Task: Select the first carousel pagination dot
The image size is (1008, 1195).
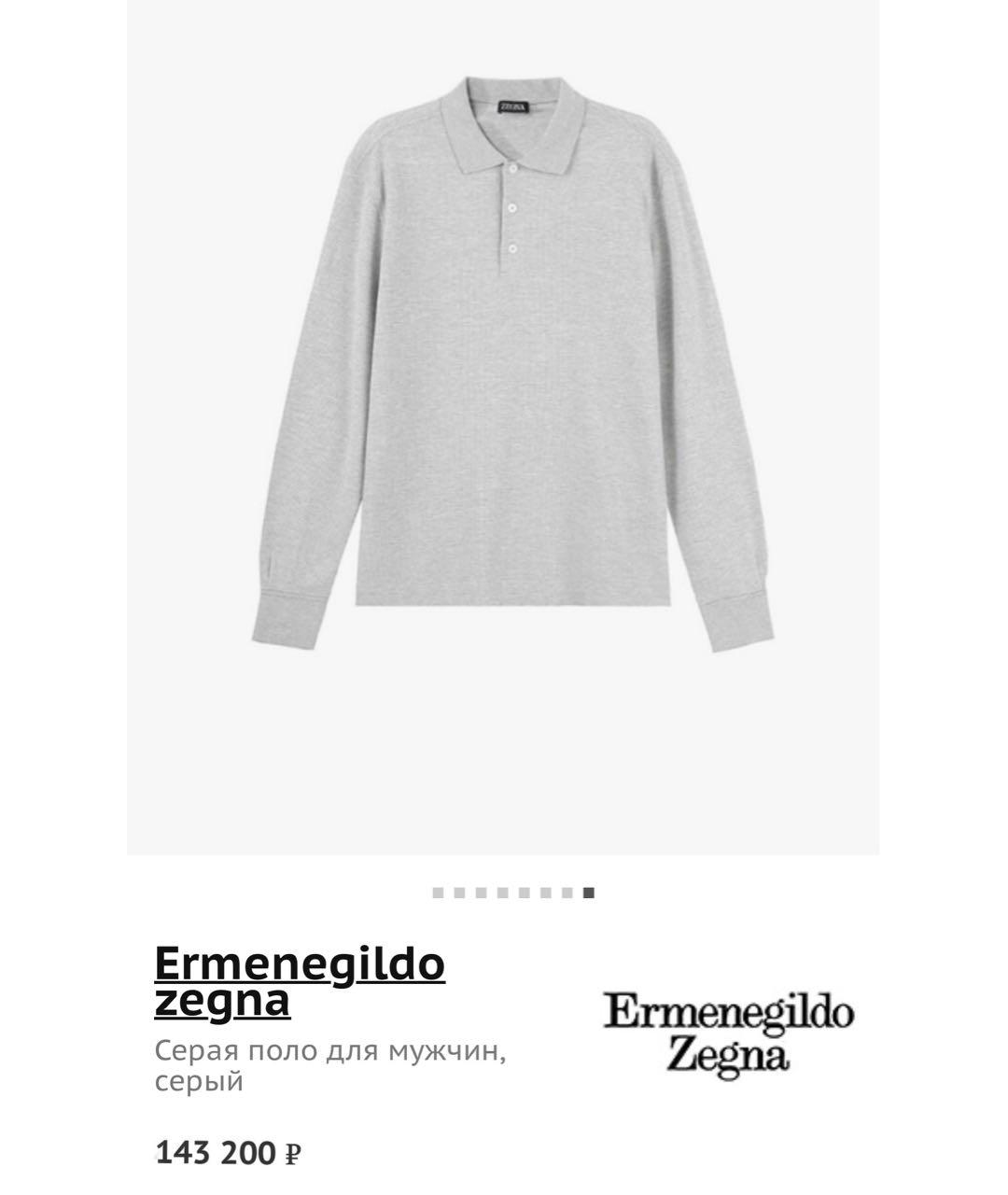Action: tap(438, 892)
